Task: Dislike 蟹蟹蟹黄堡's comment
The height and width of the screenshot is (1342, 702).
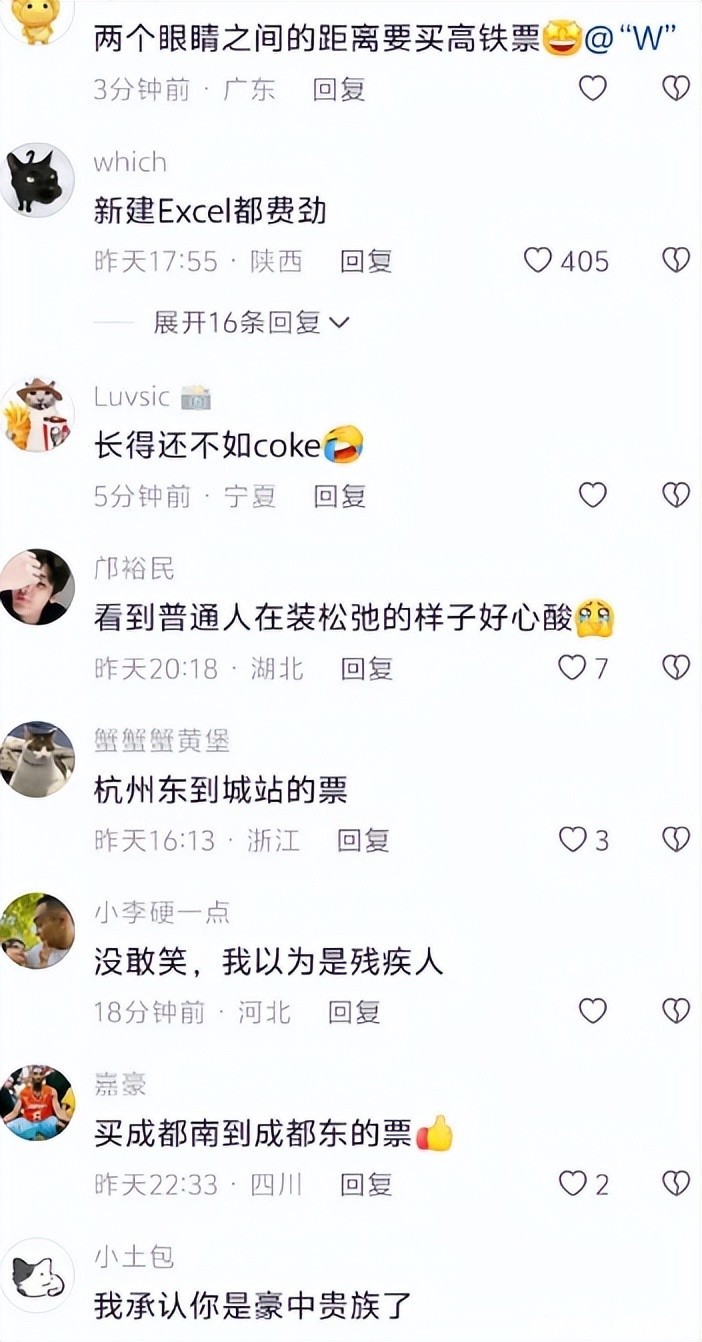Action: (x=676, y=840)
